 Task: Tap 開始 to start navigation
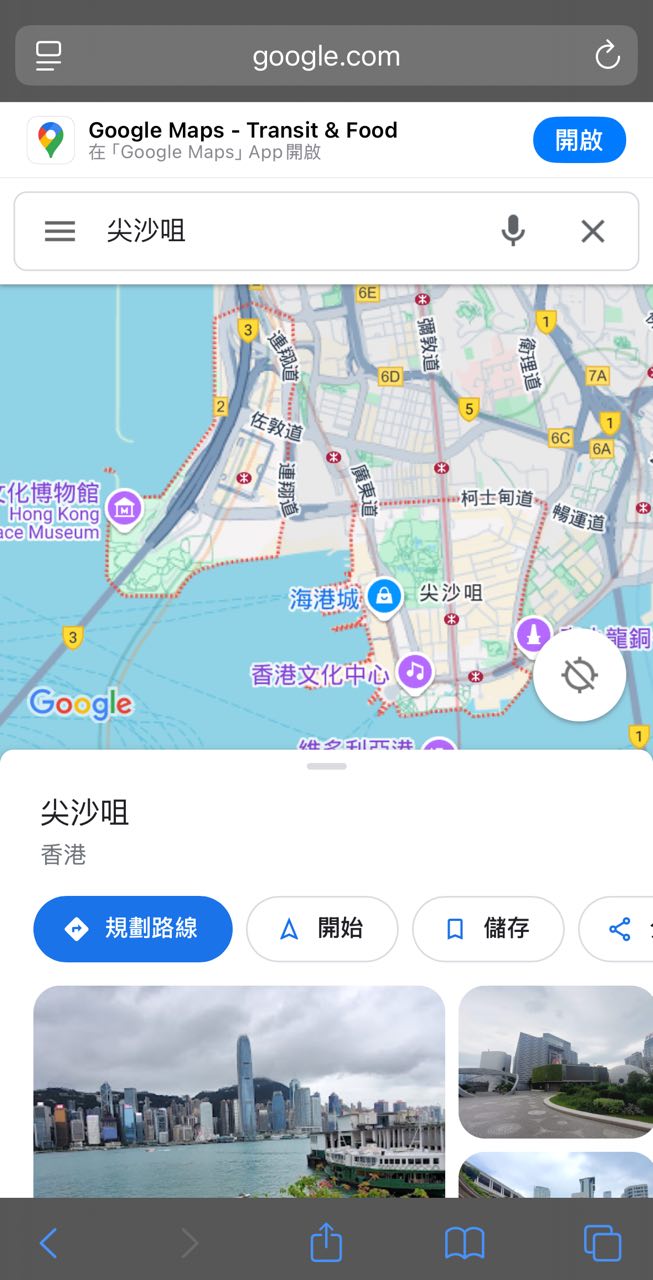[322, 929]
